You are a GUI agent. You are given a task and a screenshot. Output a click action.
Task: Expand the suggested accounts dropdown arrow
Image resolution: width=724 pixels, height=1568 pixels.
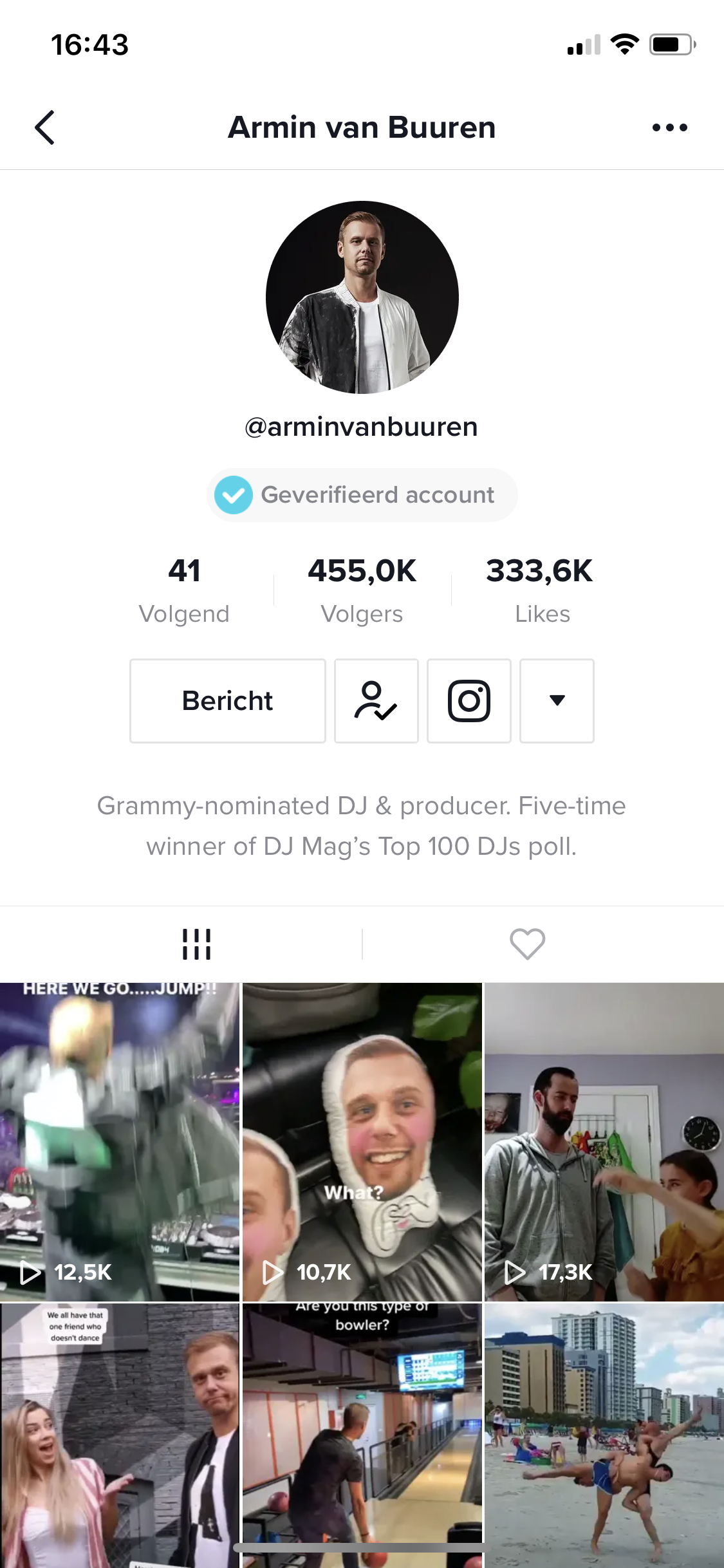pyautogui.click(x=557, y=700)
